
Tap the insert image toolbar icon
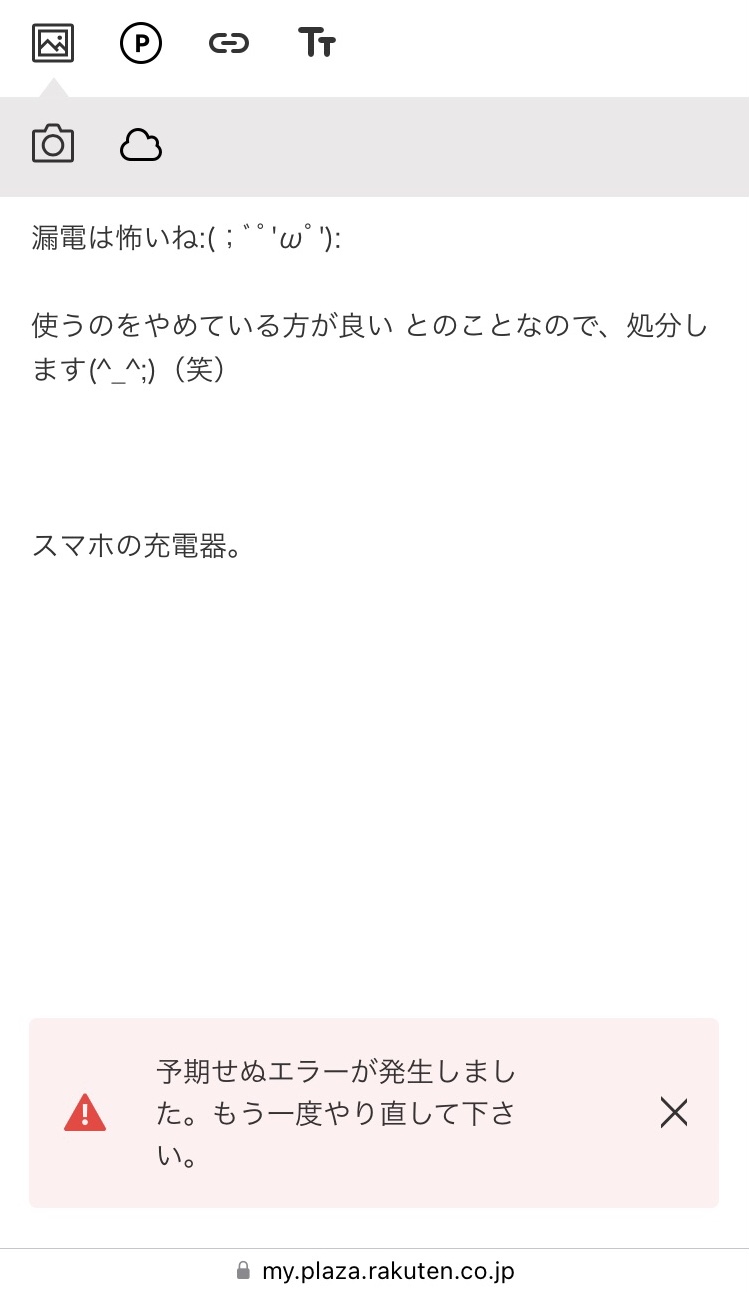point(53,43)
